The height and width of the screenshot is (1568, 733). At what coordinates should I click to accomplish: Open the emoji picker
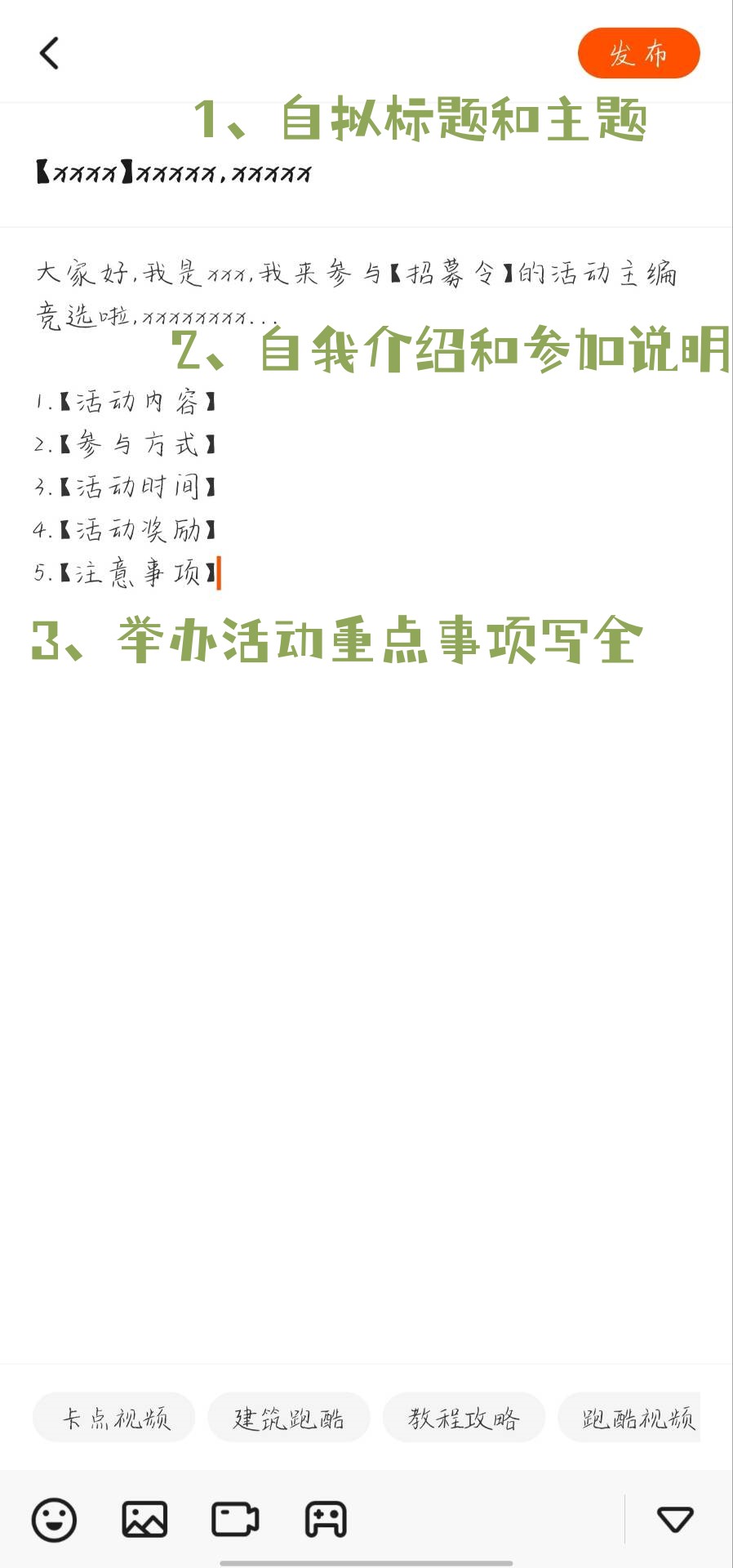(x=54, y=1520)
